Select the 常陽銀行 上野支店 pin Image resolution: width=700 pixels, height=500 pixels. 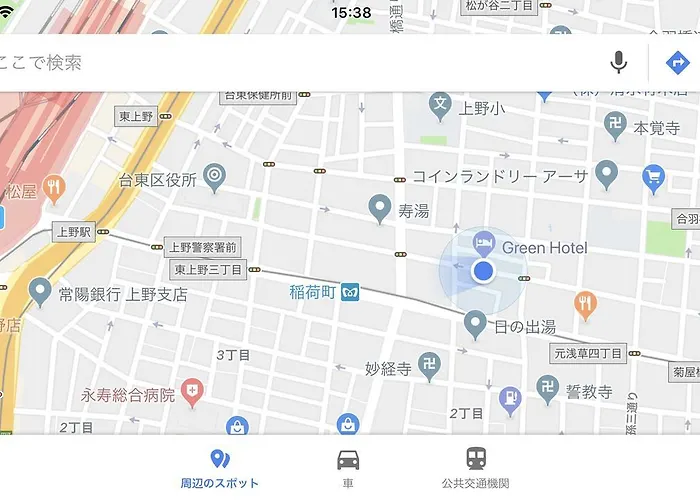(x=40, y=292)
